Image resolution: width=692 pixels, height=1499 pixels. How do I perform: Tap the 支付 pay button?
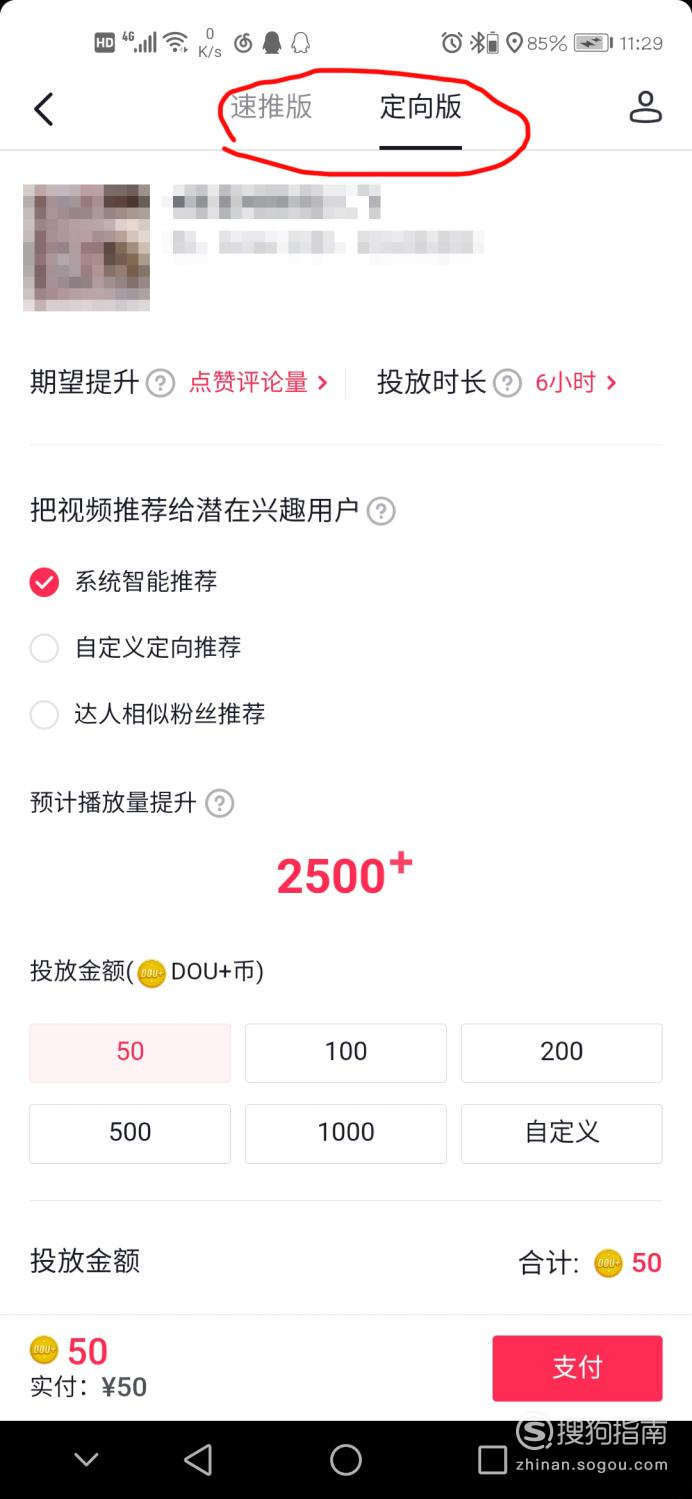577,1368
